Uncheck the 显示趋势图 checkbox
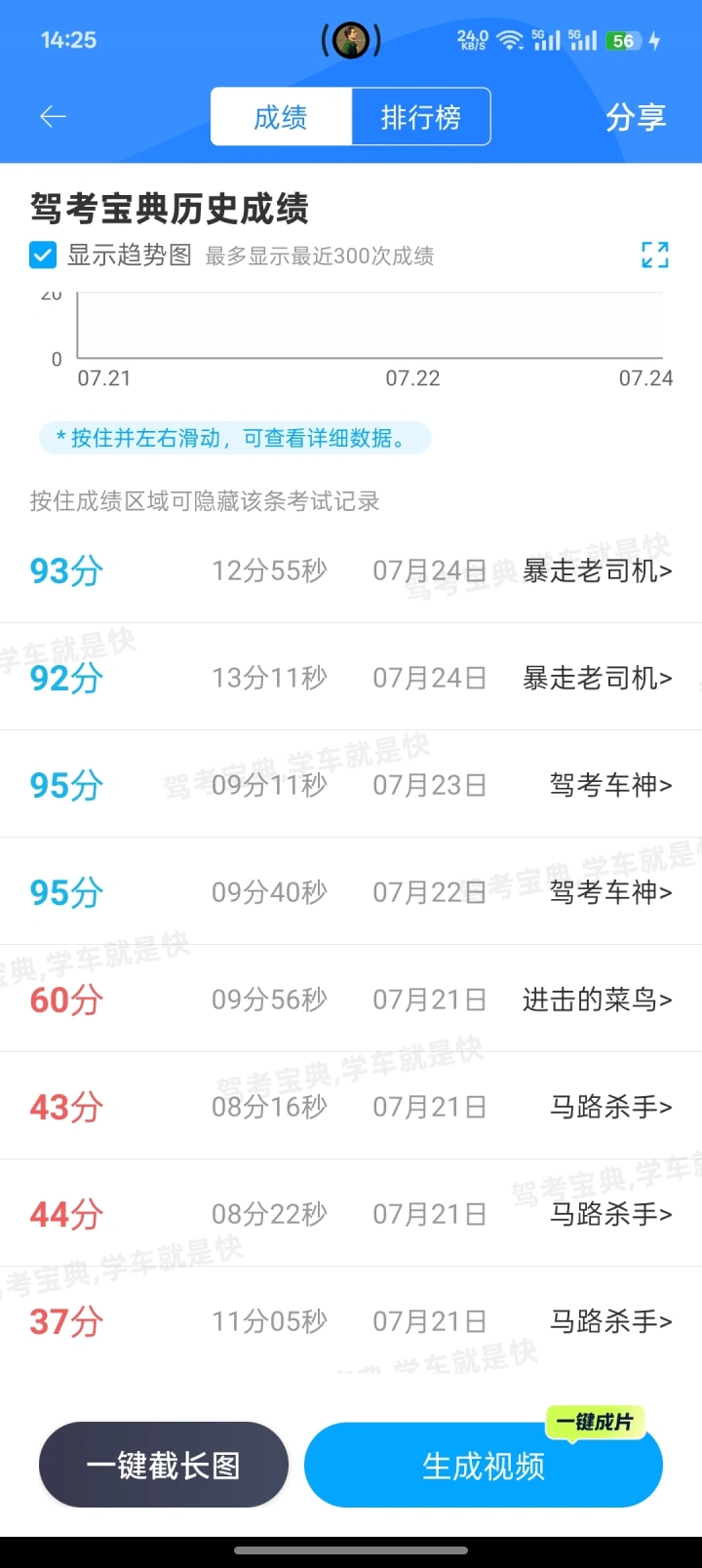Viewport: 702px width, 1568px height. 43,255
